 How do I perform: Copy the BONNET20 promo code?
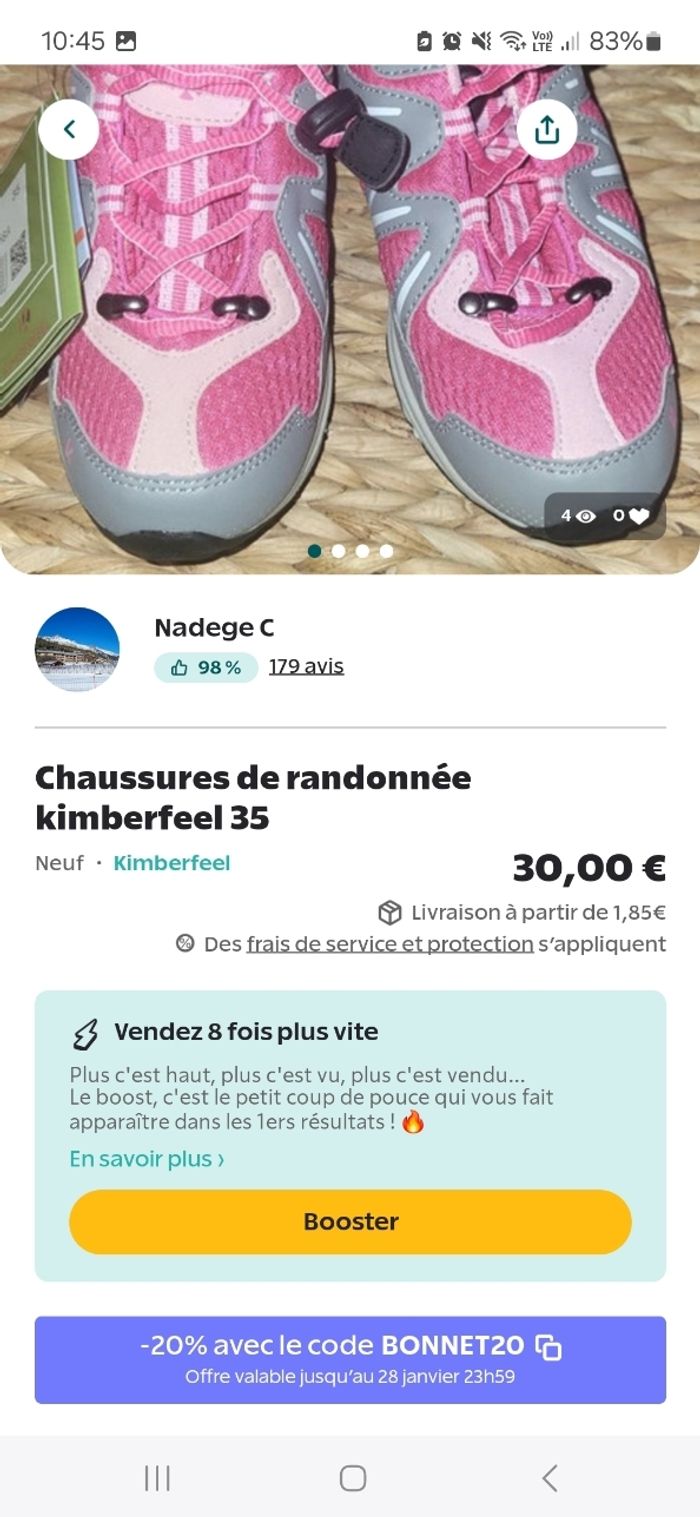(x=548, y=1346)
